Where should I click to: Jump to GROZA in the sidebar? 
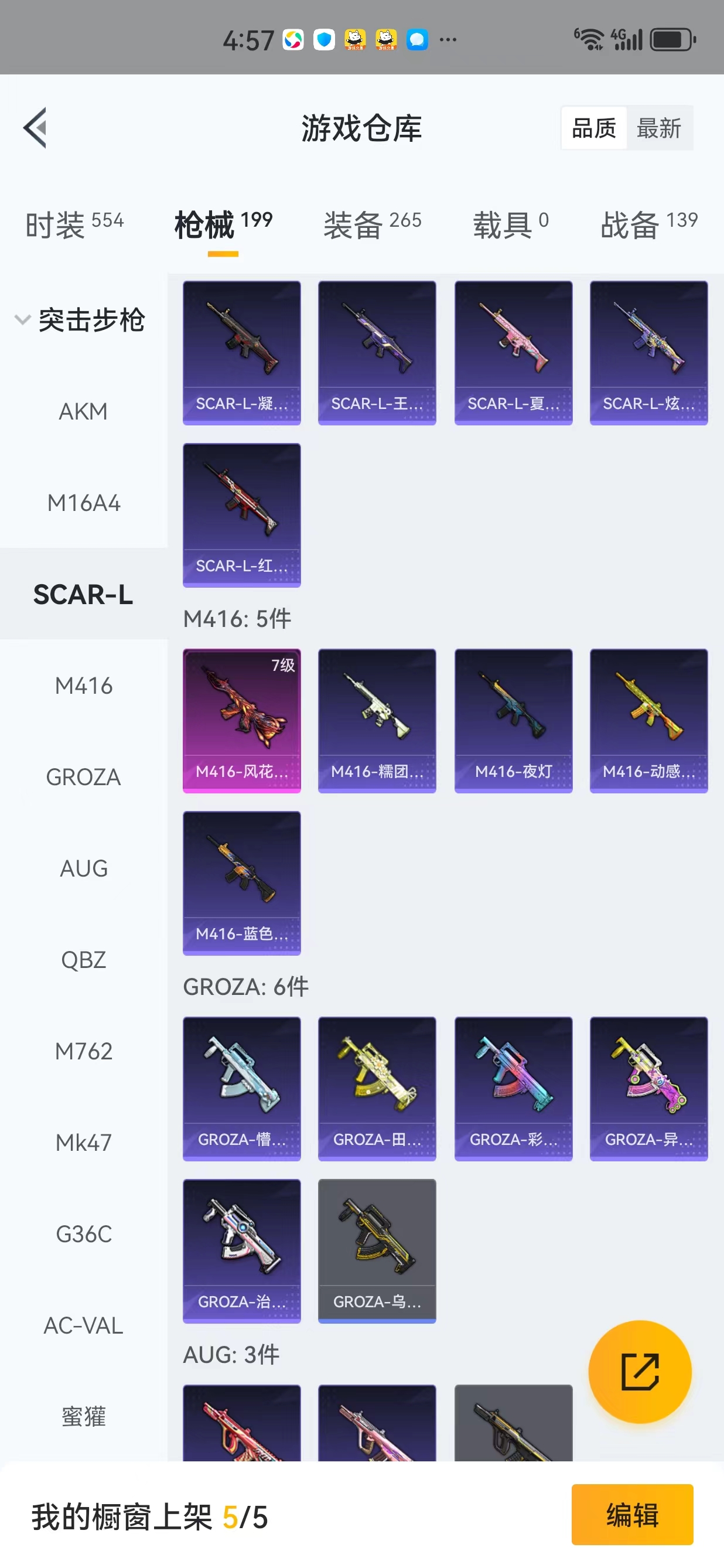pyautogui.click(x=83, y=778)
